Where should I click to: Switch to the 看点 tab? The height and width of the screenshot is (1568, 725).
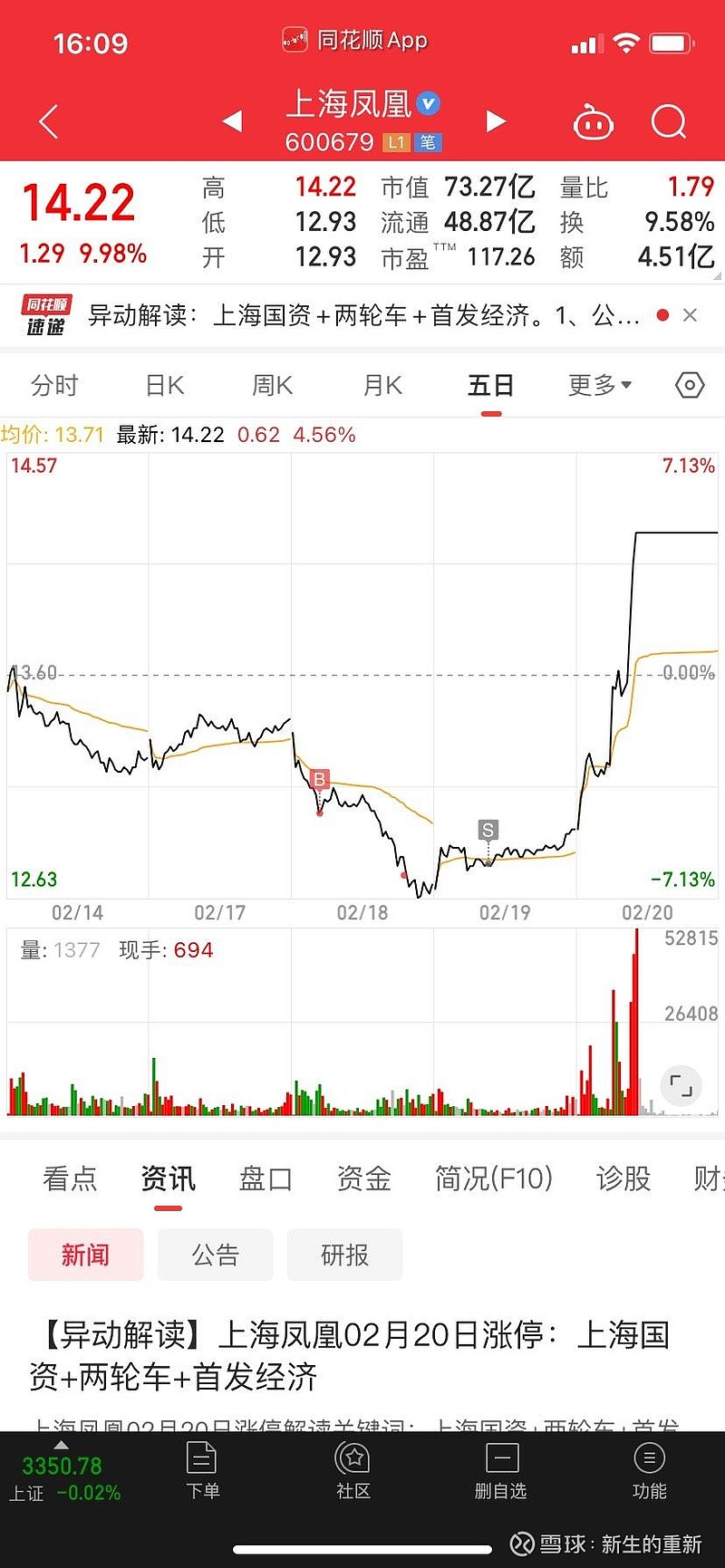point(70,1178)
